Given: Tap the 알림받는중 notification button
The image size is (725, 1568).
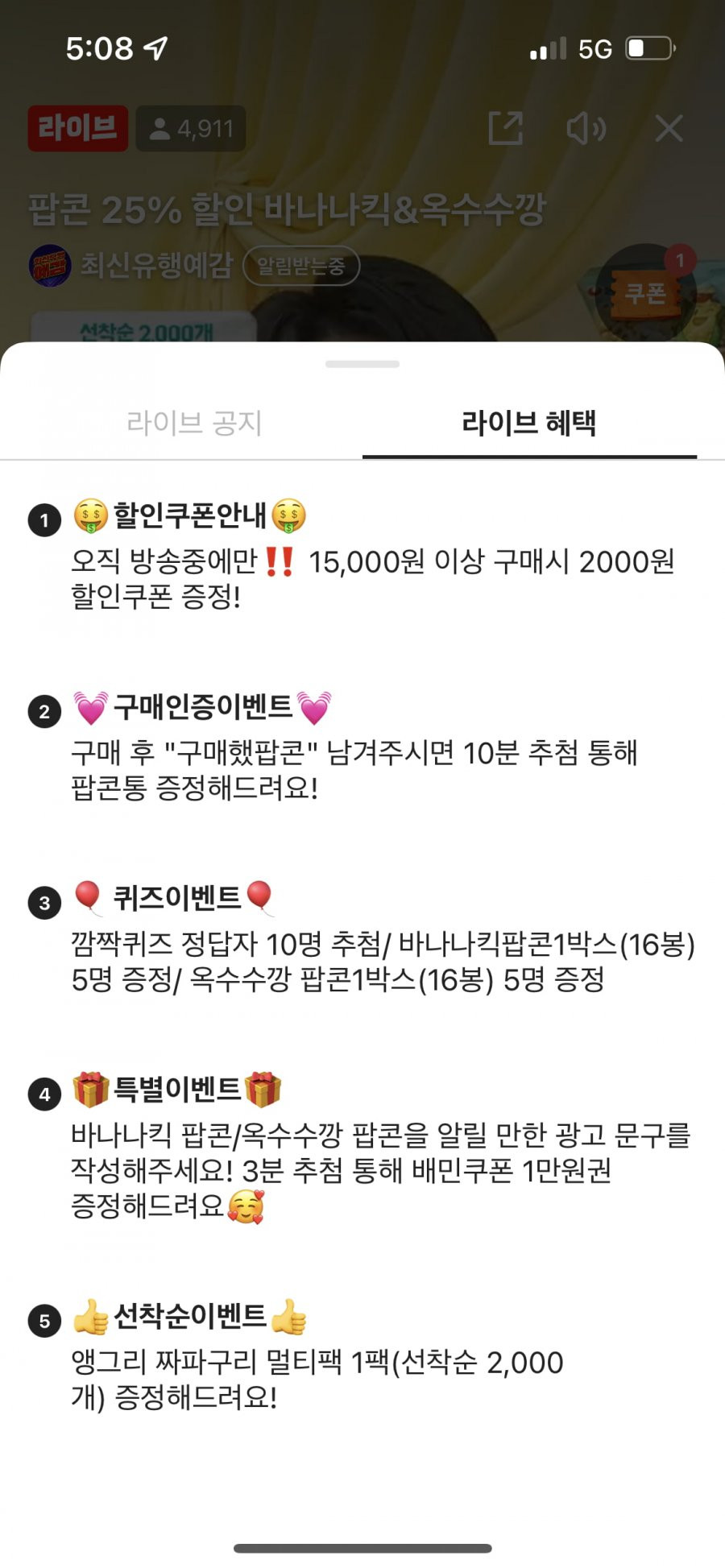Looking at the screenshot, I should pyautogui.click(x=301, y=266).
